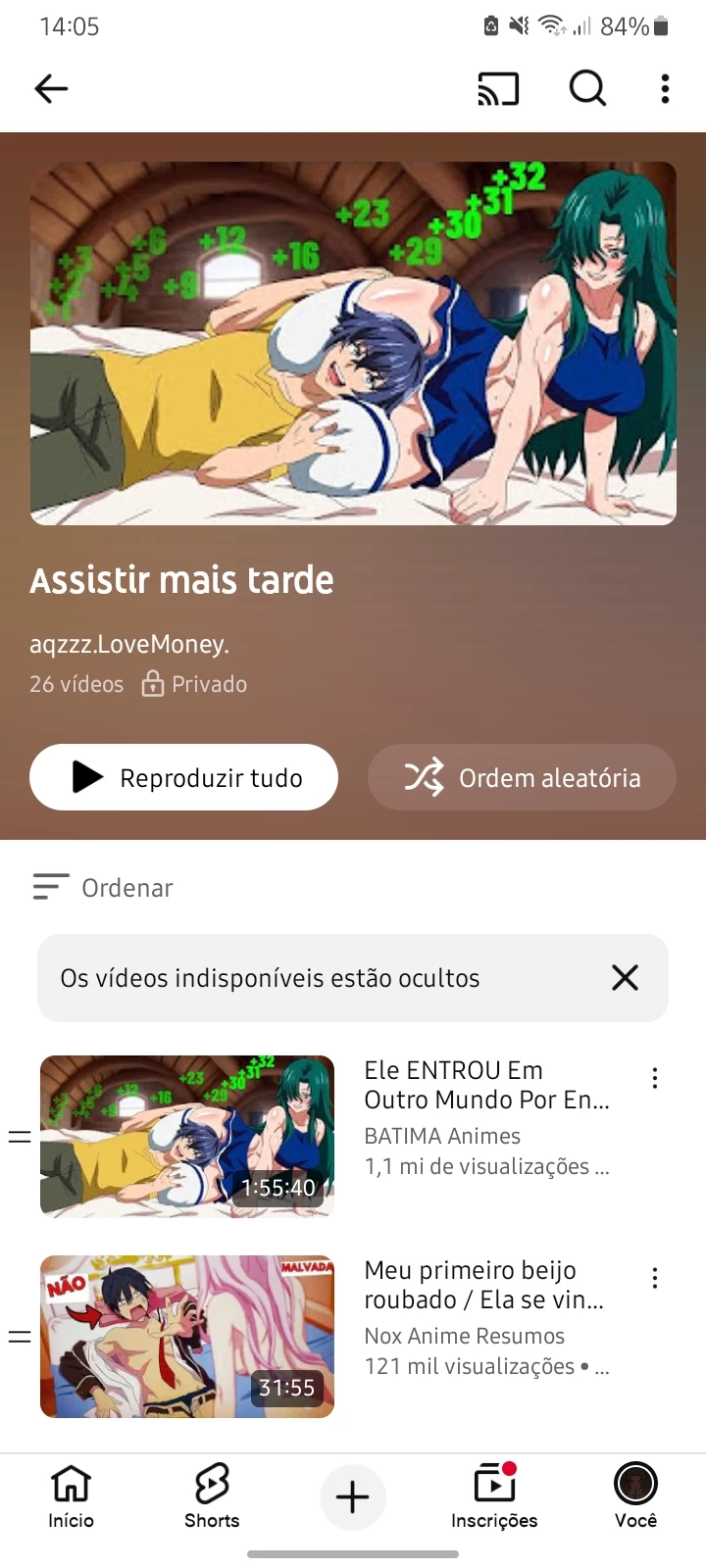Open options for the Nox Anime Resumos video
Screen dimensions: 706x1568
[x=655, y=1278]
